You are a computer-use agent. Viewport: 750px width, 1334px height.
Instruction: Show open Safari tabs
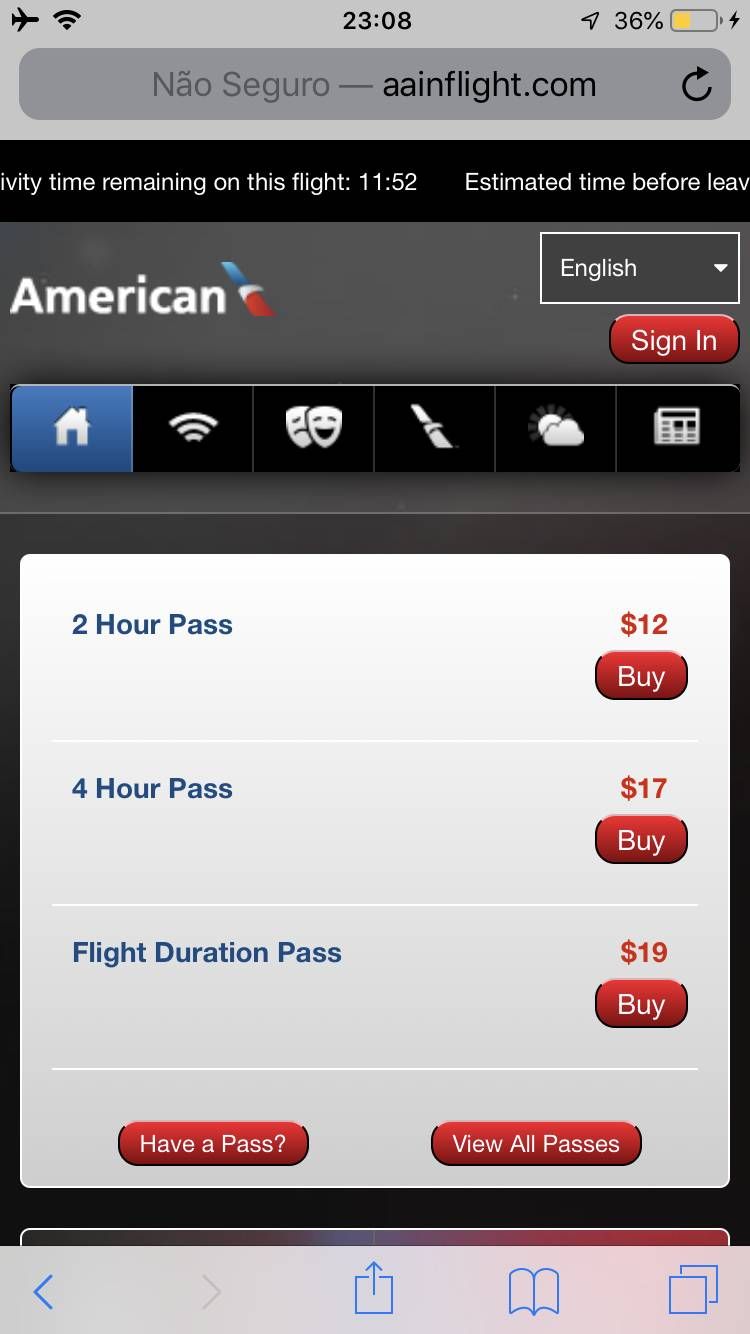click(693, 1290)
